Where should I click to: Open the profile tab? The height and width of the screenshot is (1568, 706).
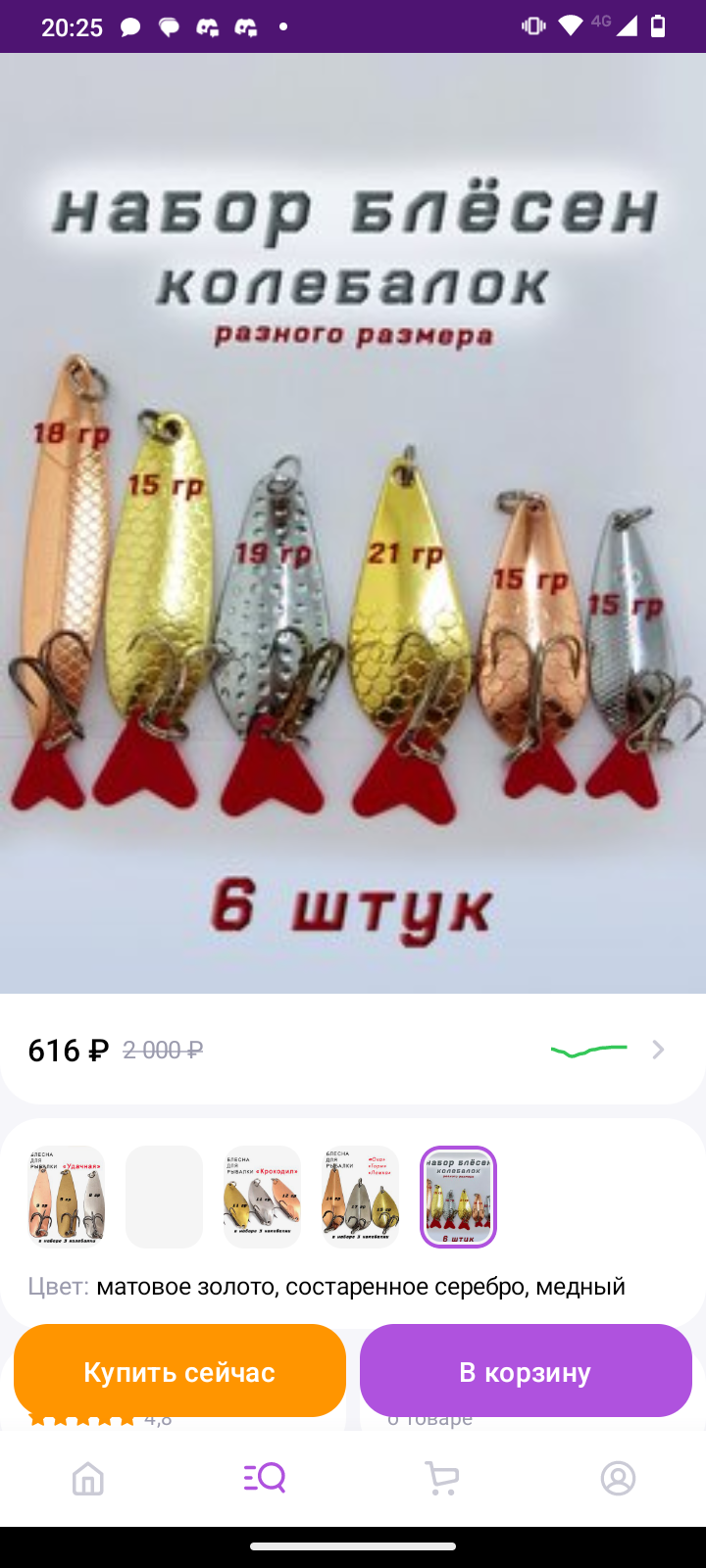tap(618, 1478)
